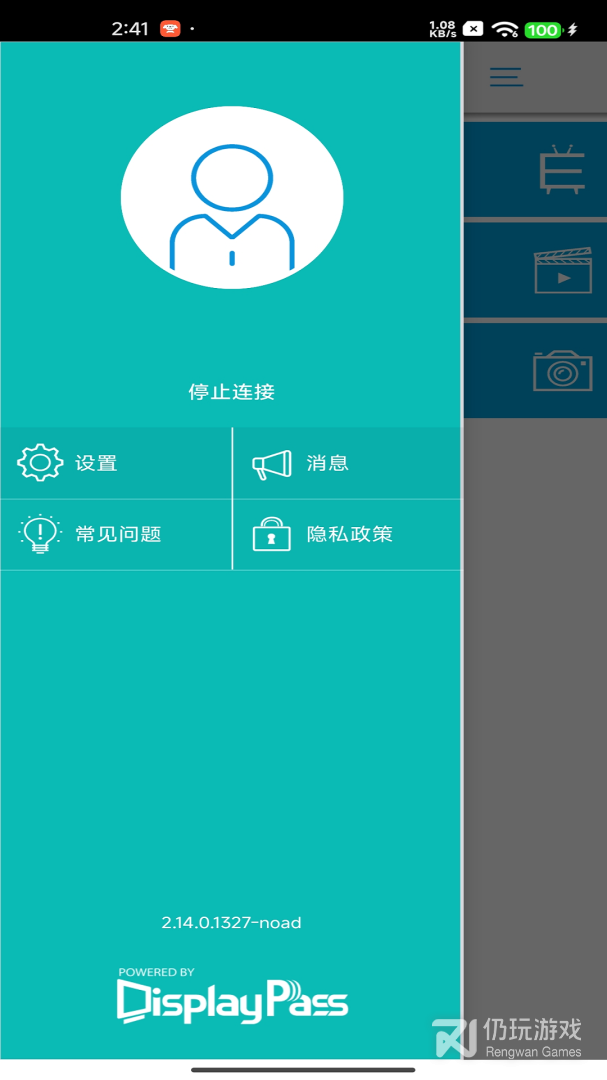Tap the hamburger menu button to close the drawer

click(x=506, y=76)
